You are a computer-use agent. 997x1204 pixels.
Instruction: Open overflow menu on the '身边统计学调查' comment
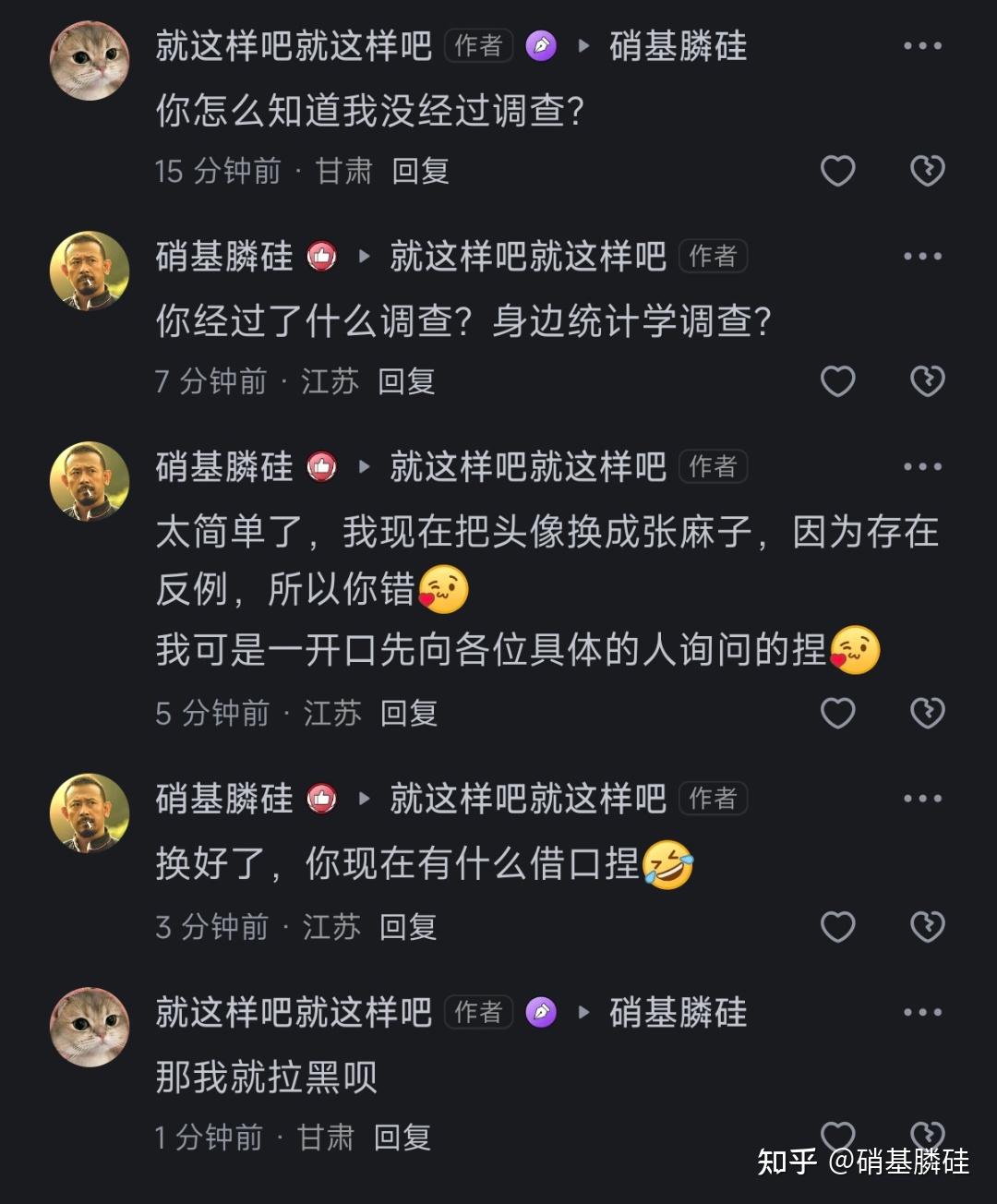pyautogui.click(x=921, y=257)
